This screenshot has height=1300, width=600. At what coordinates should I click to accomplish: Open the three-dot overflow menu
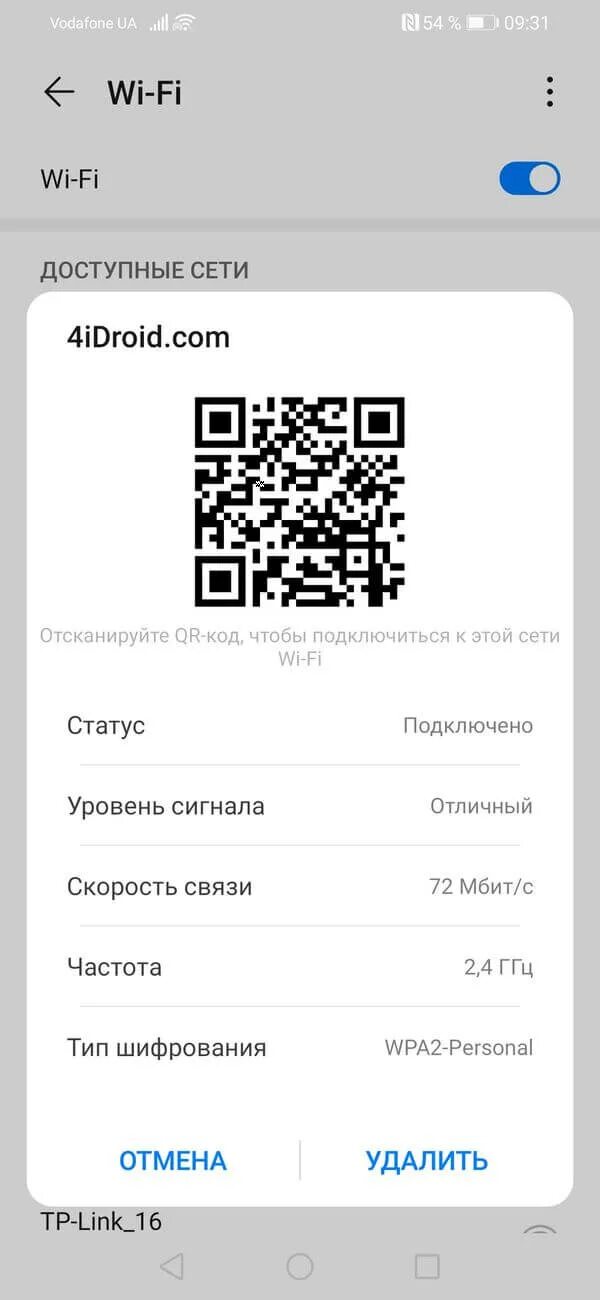click(549, 93)
